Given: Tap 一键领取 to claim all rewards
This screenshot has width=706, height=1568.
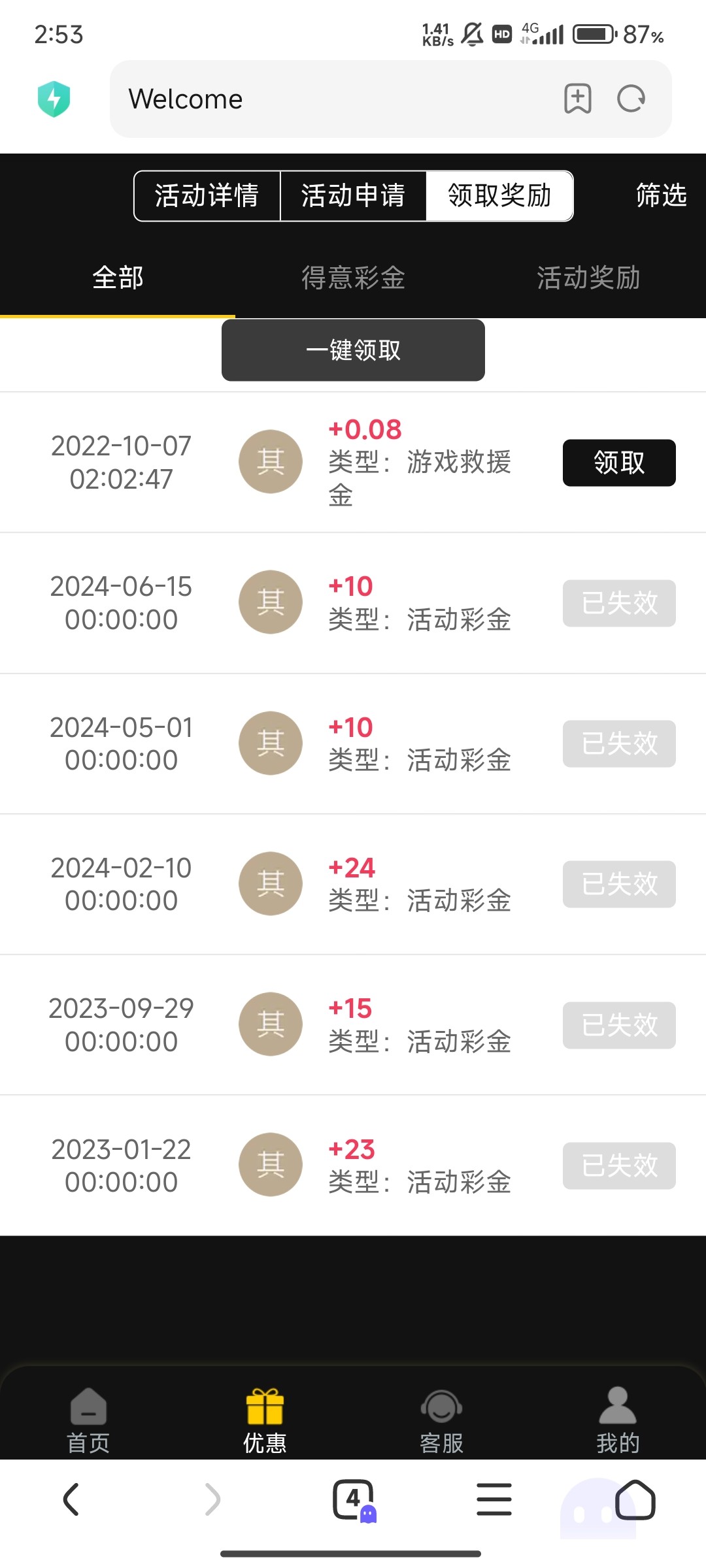Looking at the screenshot, I should 353,350.
